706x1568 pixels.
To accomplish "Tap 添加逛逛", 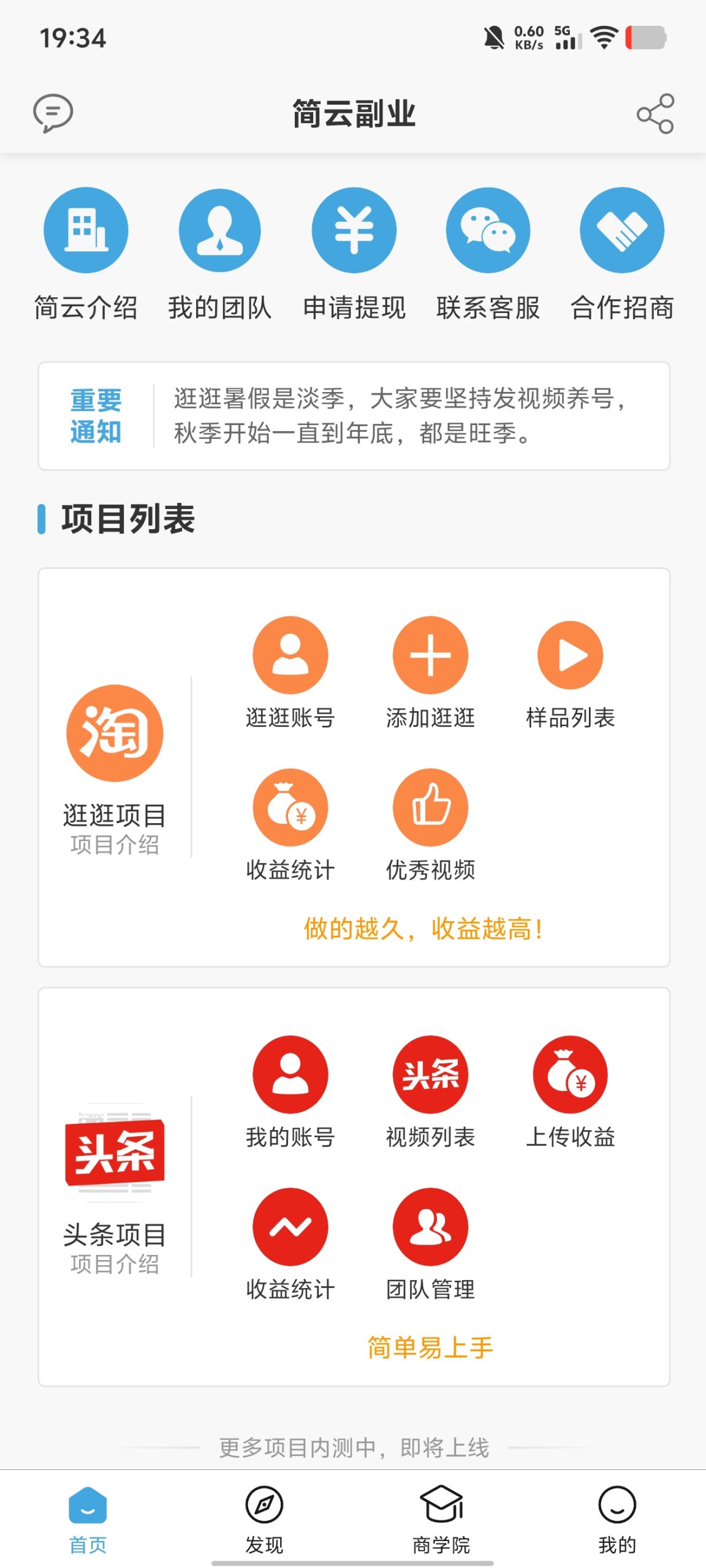I will (x=430, y=673).
